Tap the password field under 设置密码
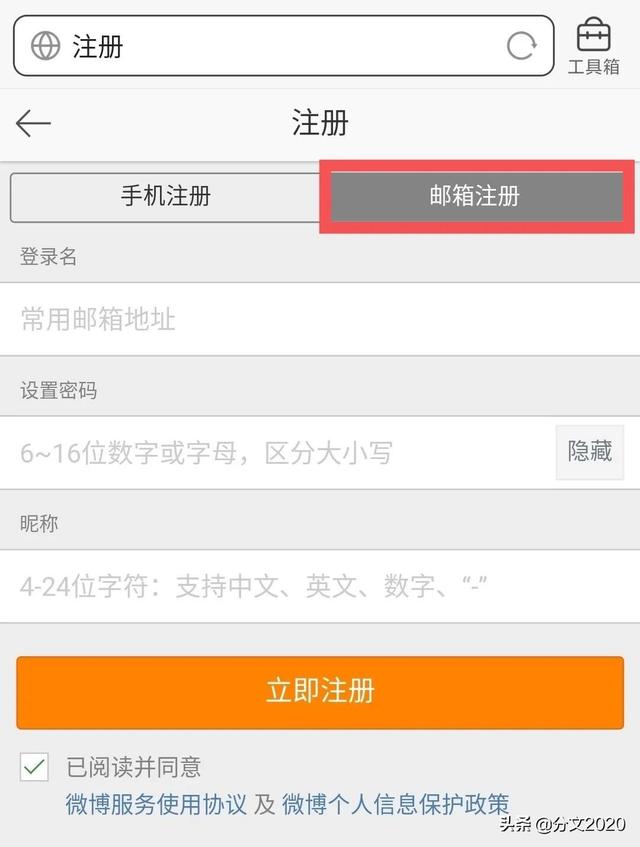Image resolution: width=640 pixels, height=847 pixels. tap(277, 453)
